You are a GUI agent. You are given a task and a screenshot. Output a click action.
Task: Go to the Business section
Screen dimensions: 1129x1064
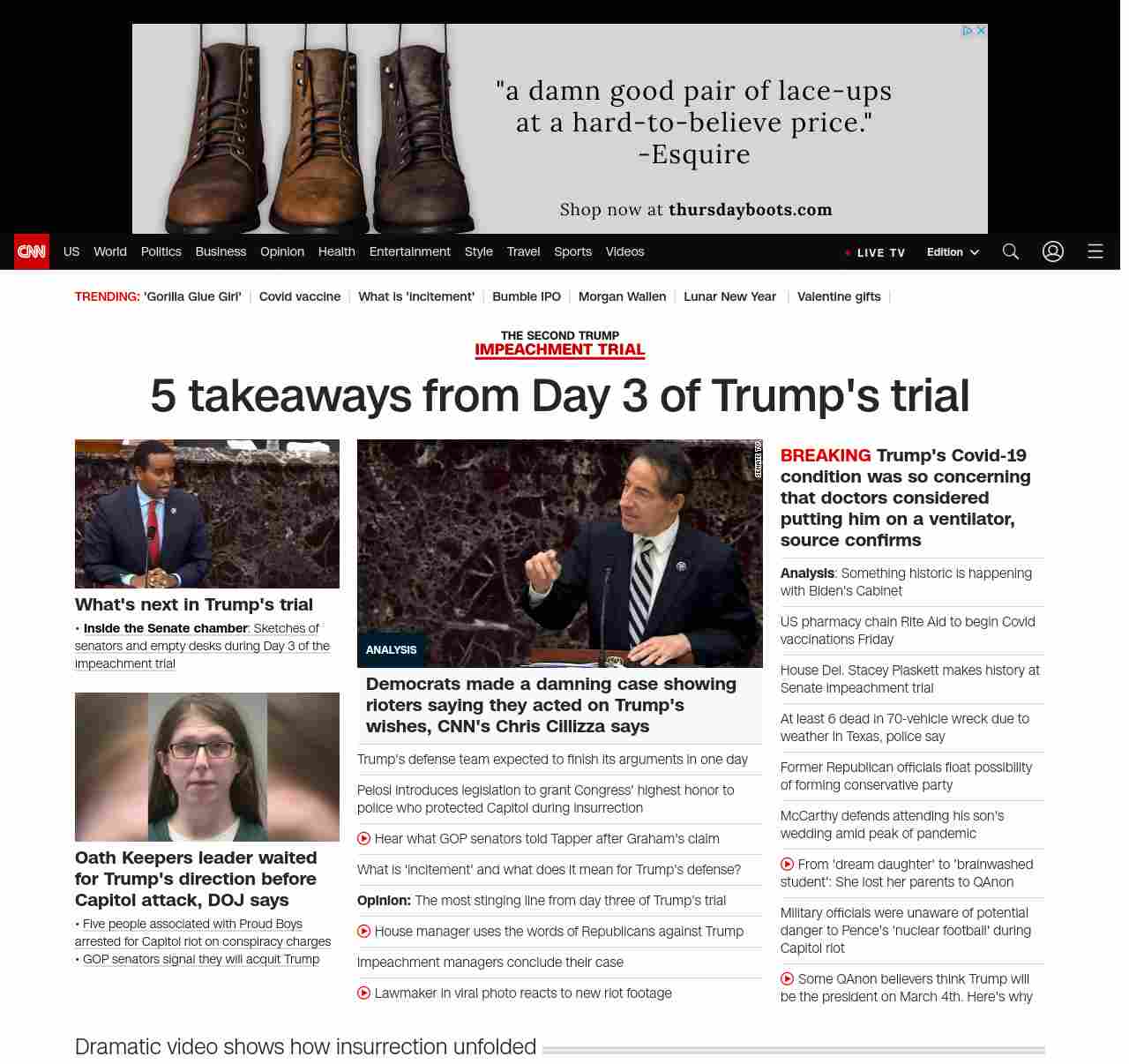pos(221,251)
